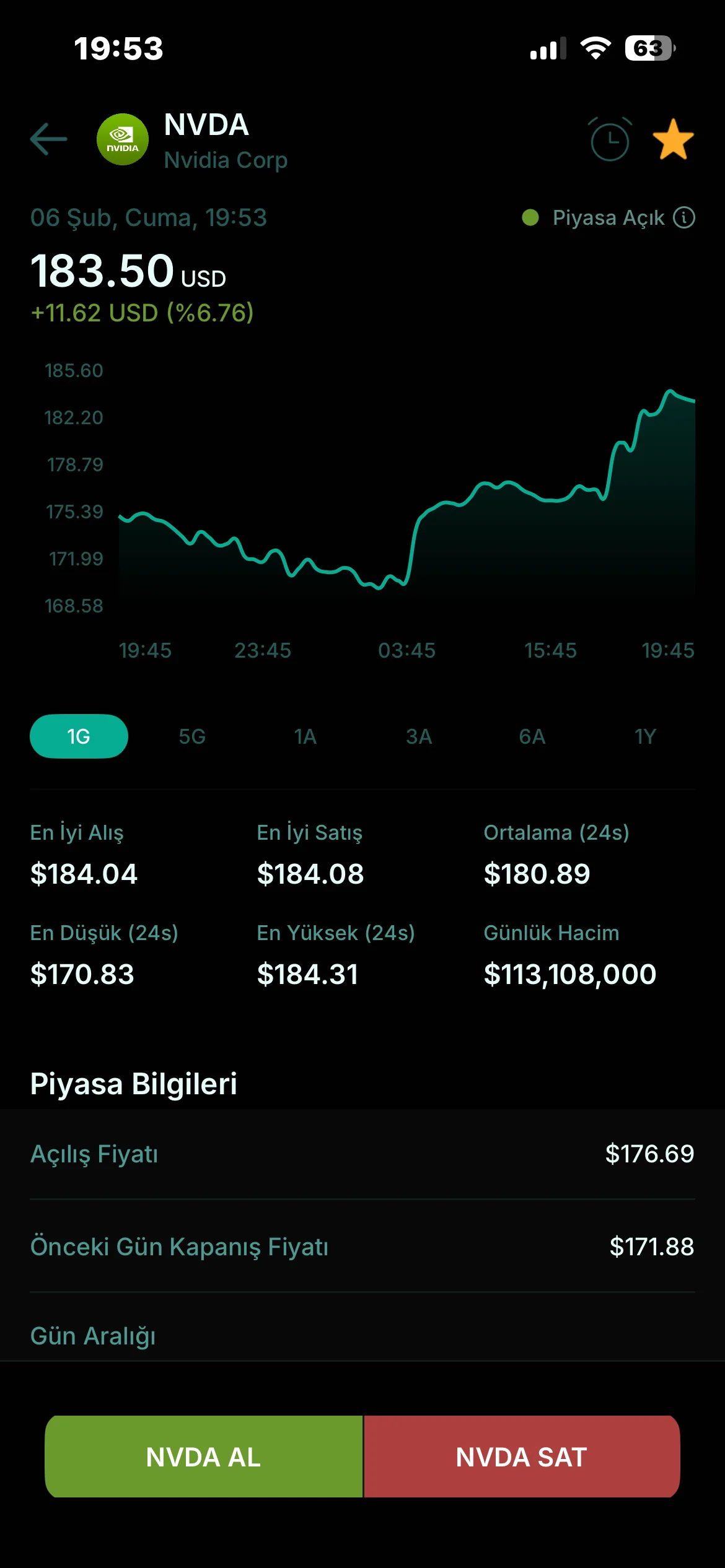725x1568 pixels.
Task: Show the 6A chart period
Action: [532, 736]
